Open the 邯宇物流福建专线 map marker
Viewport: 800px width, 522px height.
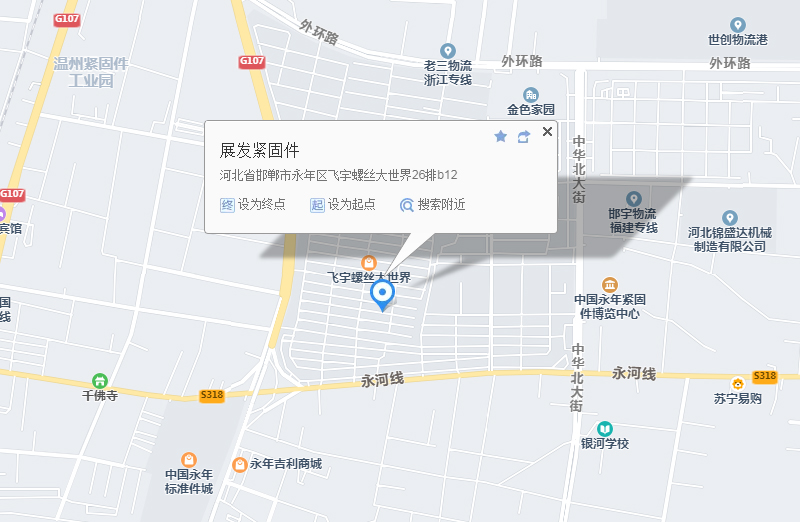pos(632,199)
